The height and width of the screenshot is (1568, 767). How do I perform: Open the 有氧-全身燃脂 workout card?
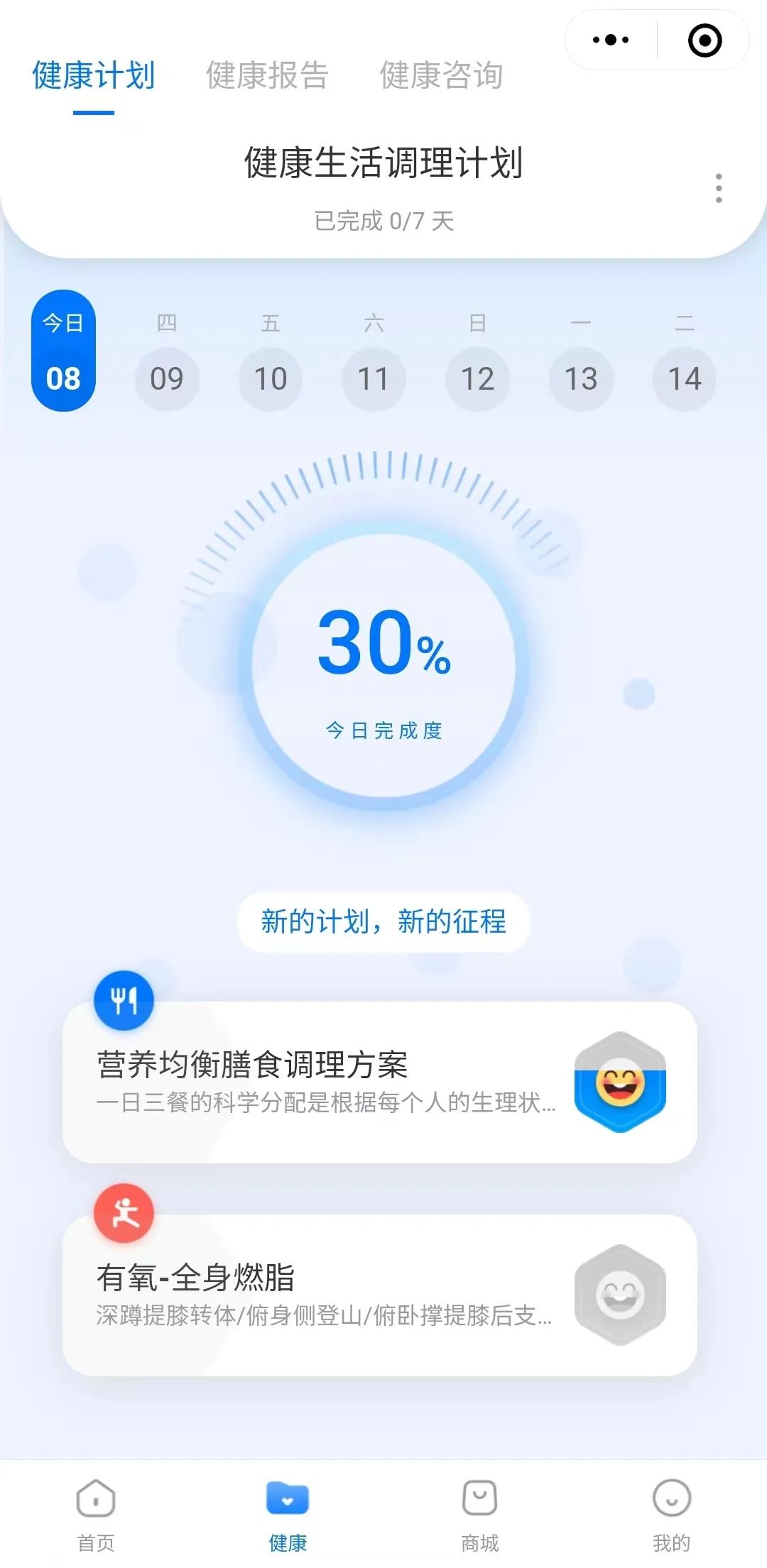[x=380, y=1295]
